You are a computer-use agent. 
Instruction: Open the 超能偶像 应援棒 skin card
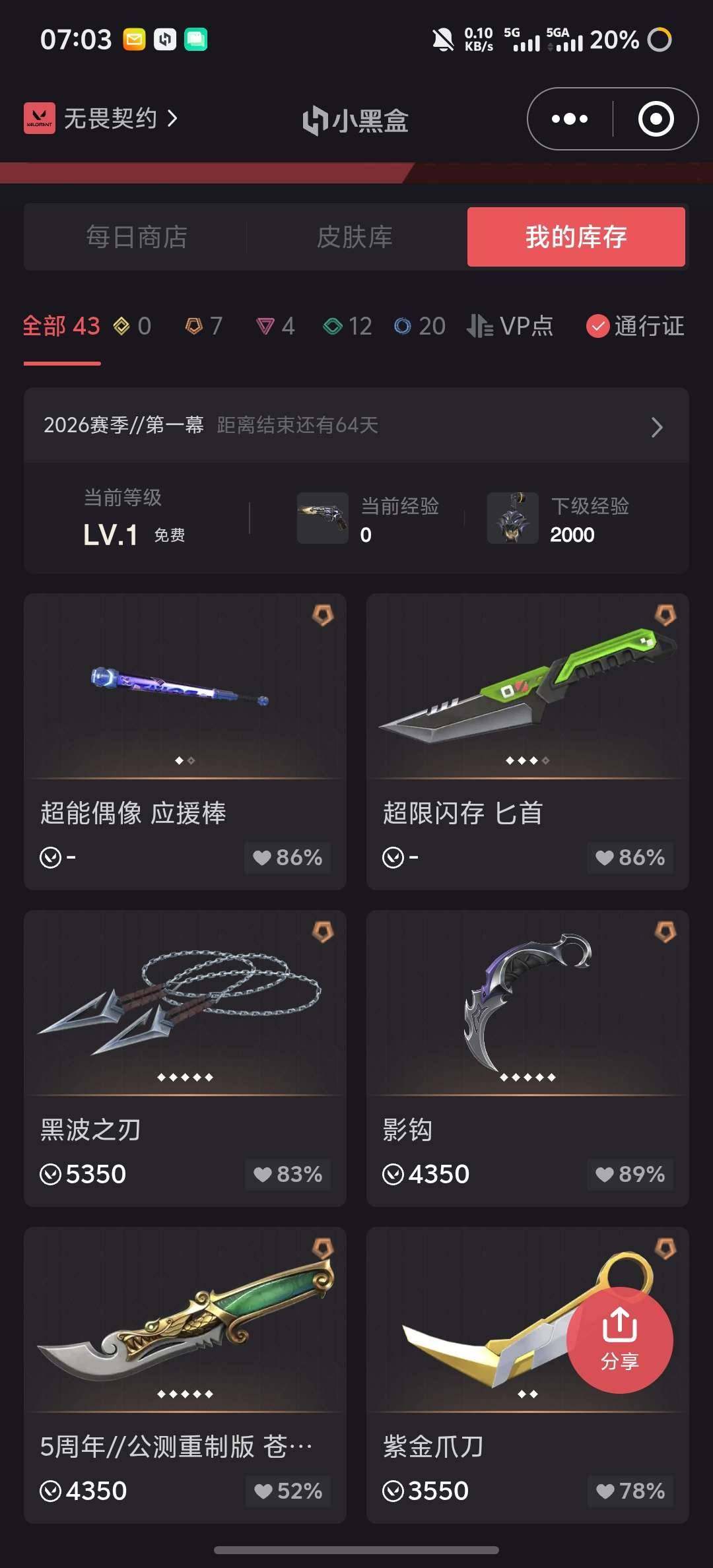185,740
